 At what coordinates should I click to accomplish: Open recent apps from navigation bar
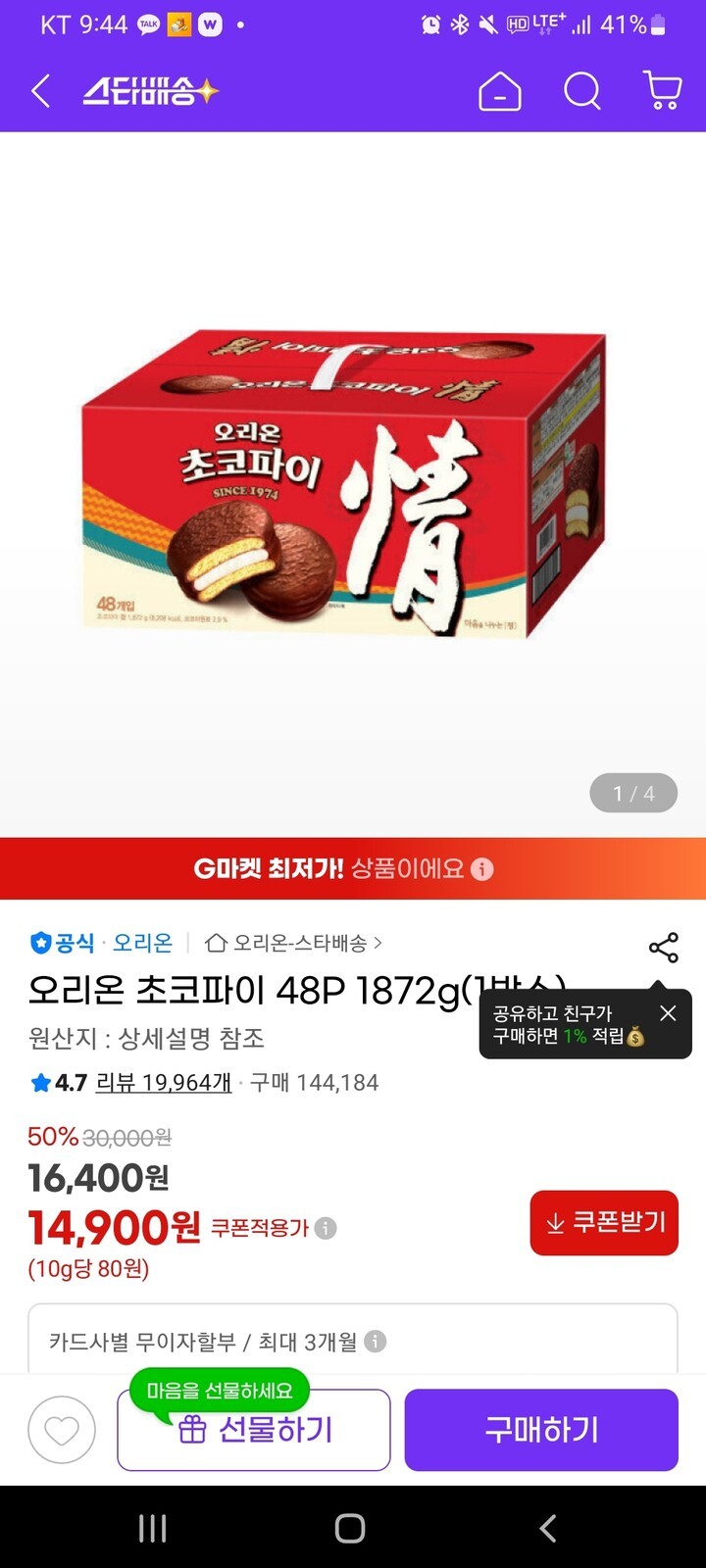[x=152, y=1528]
